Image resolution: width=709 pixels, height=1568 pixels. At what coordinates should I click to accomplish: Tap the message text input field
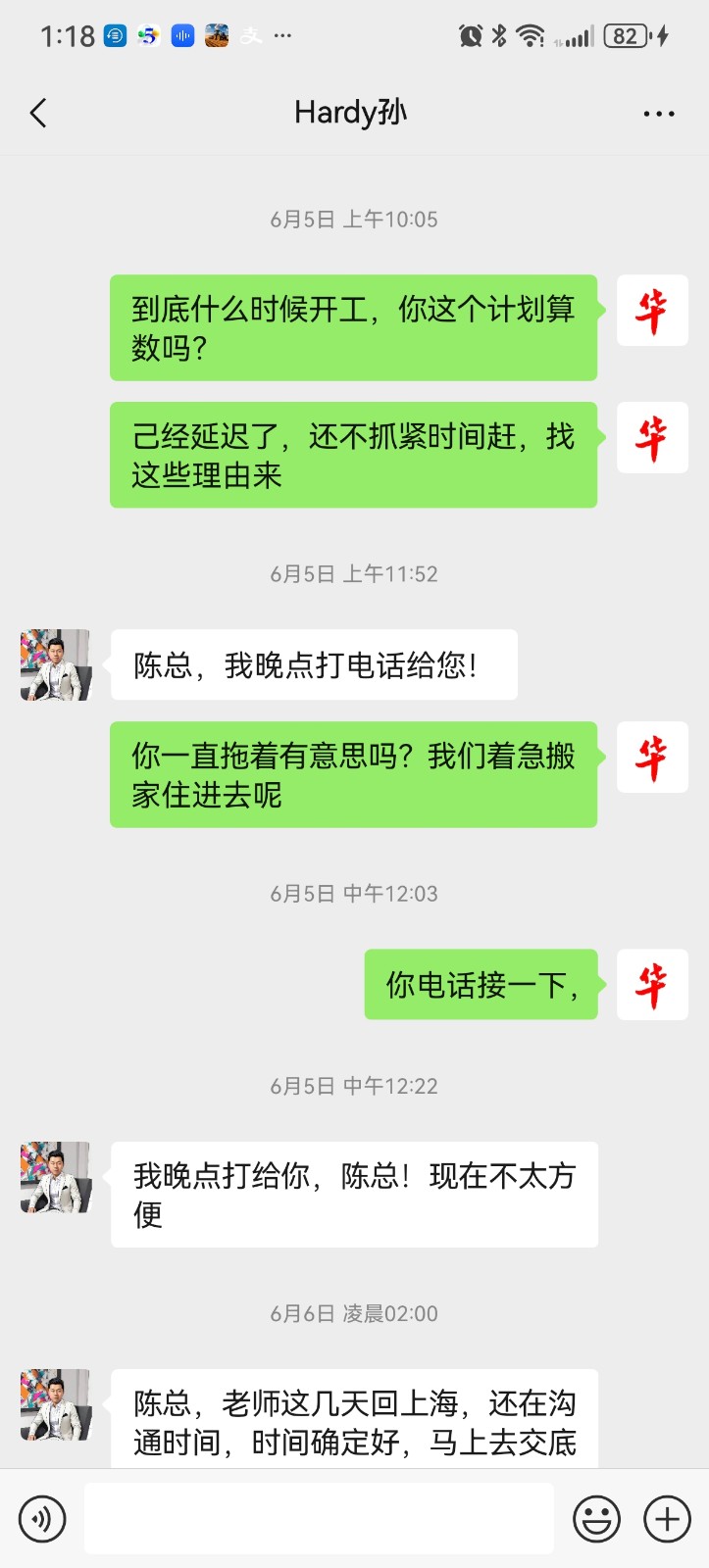[x=319, y=1518]
